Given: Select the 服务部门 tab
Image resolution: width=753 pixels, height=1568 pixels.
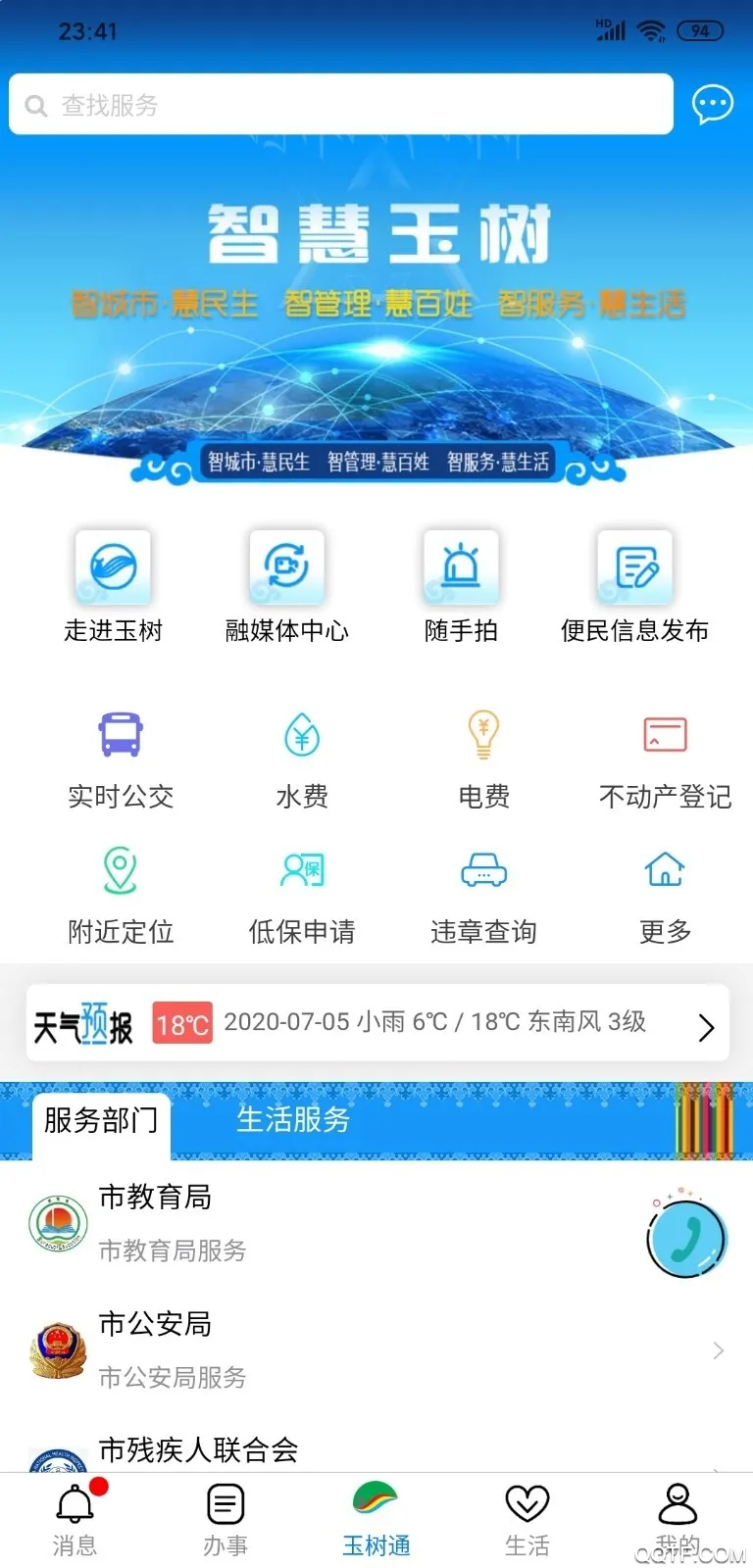Looking at the screenshot, I should point(99,1120).
